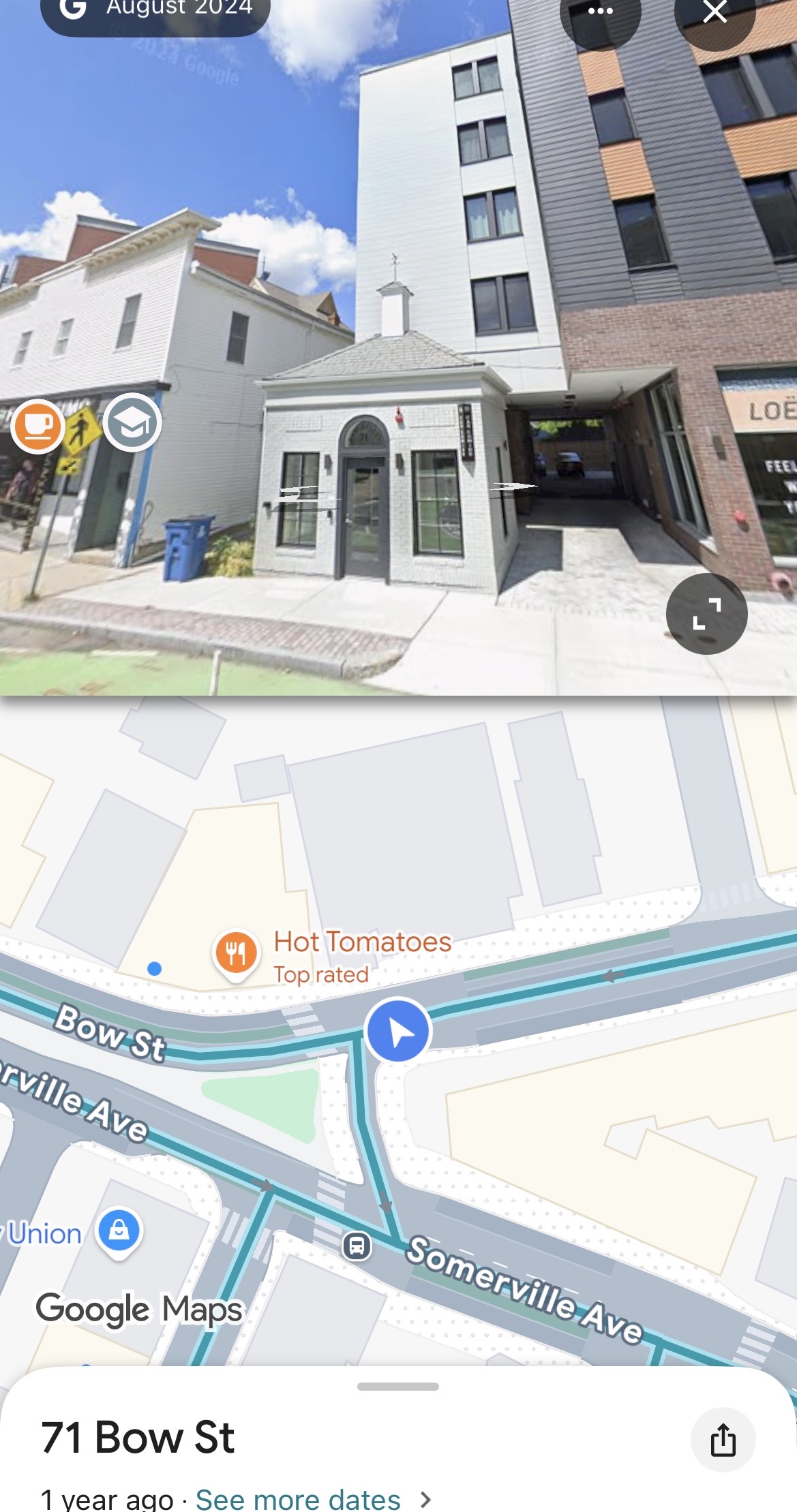Screen dimensions: 797x1512
Task: Expand Street View to full screen
Action: click(x=706, y=613)
